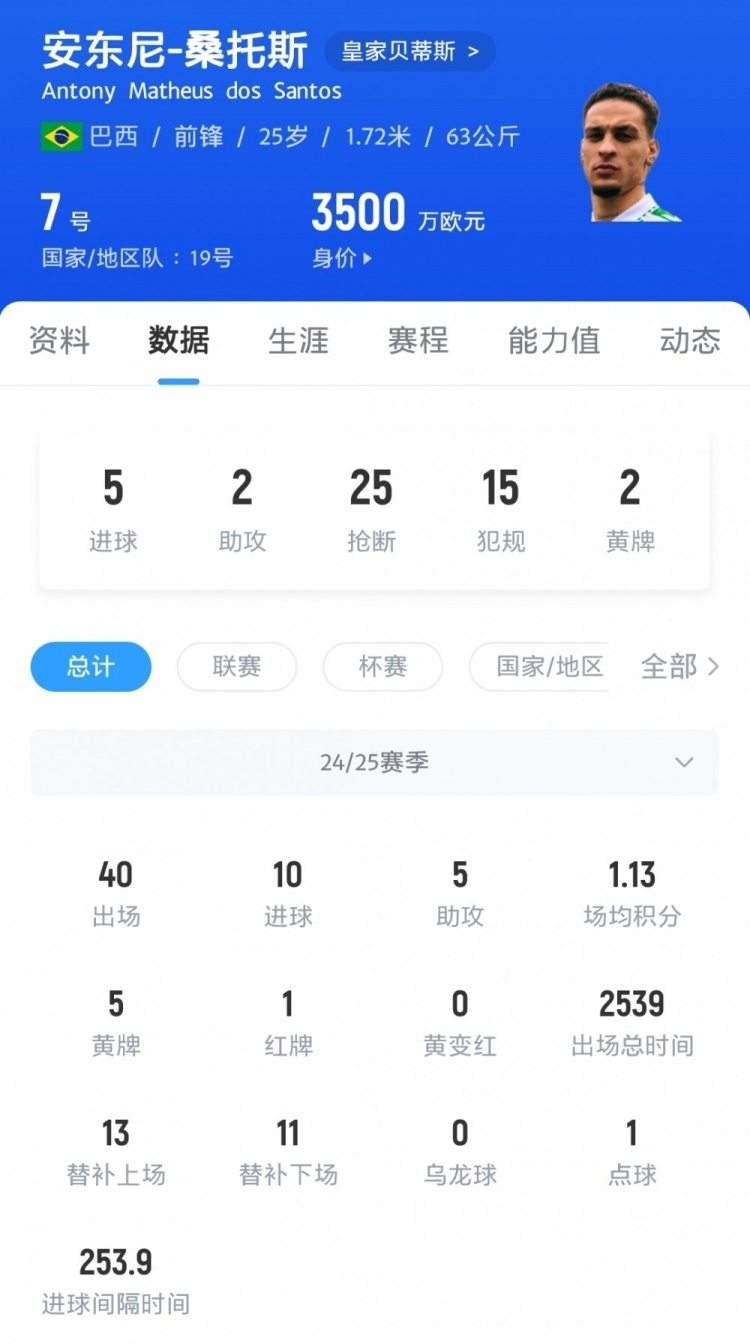Switch to the 资料 tab
The image size is (750, 1344).
59,341
